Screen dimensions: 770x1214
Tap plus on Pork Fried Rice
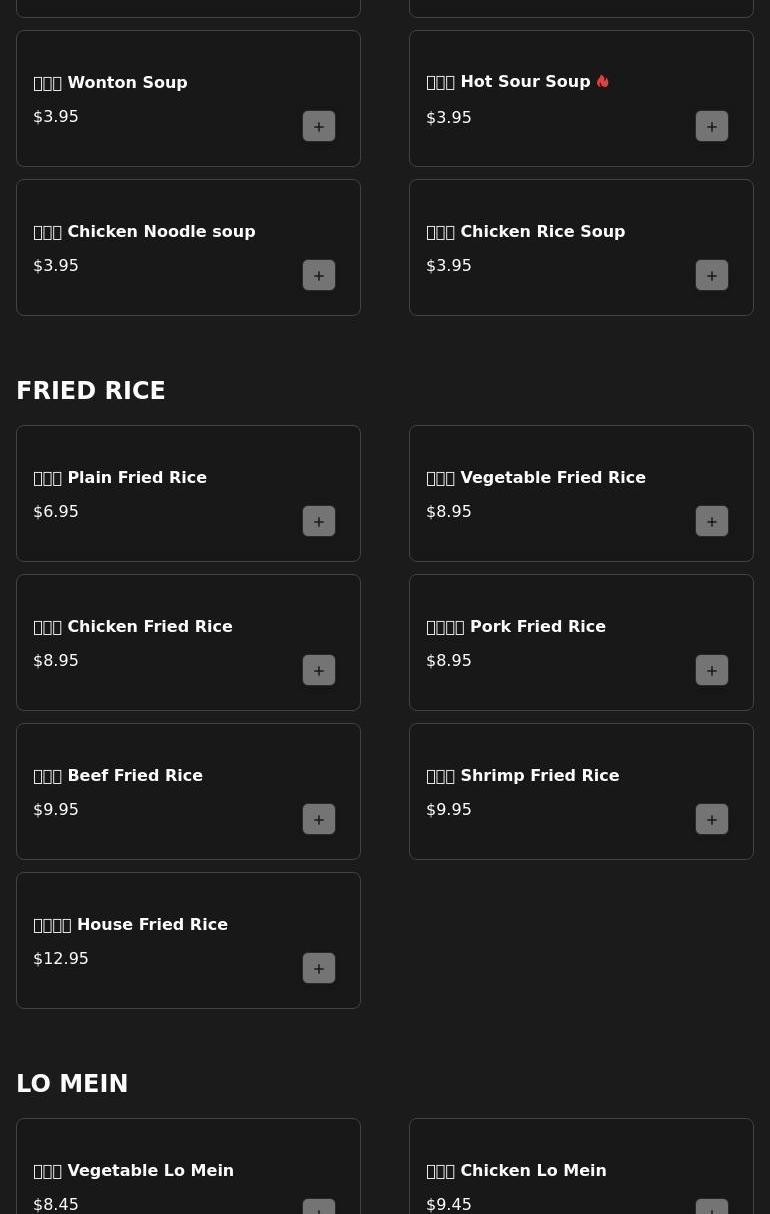coord(712,670)
